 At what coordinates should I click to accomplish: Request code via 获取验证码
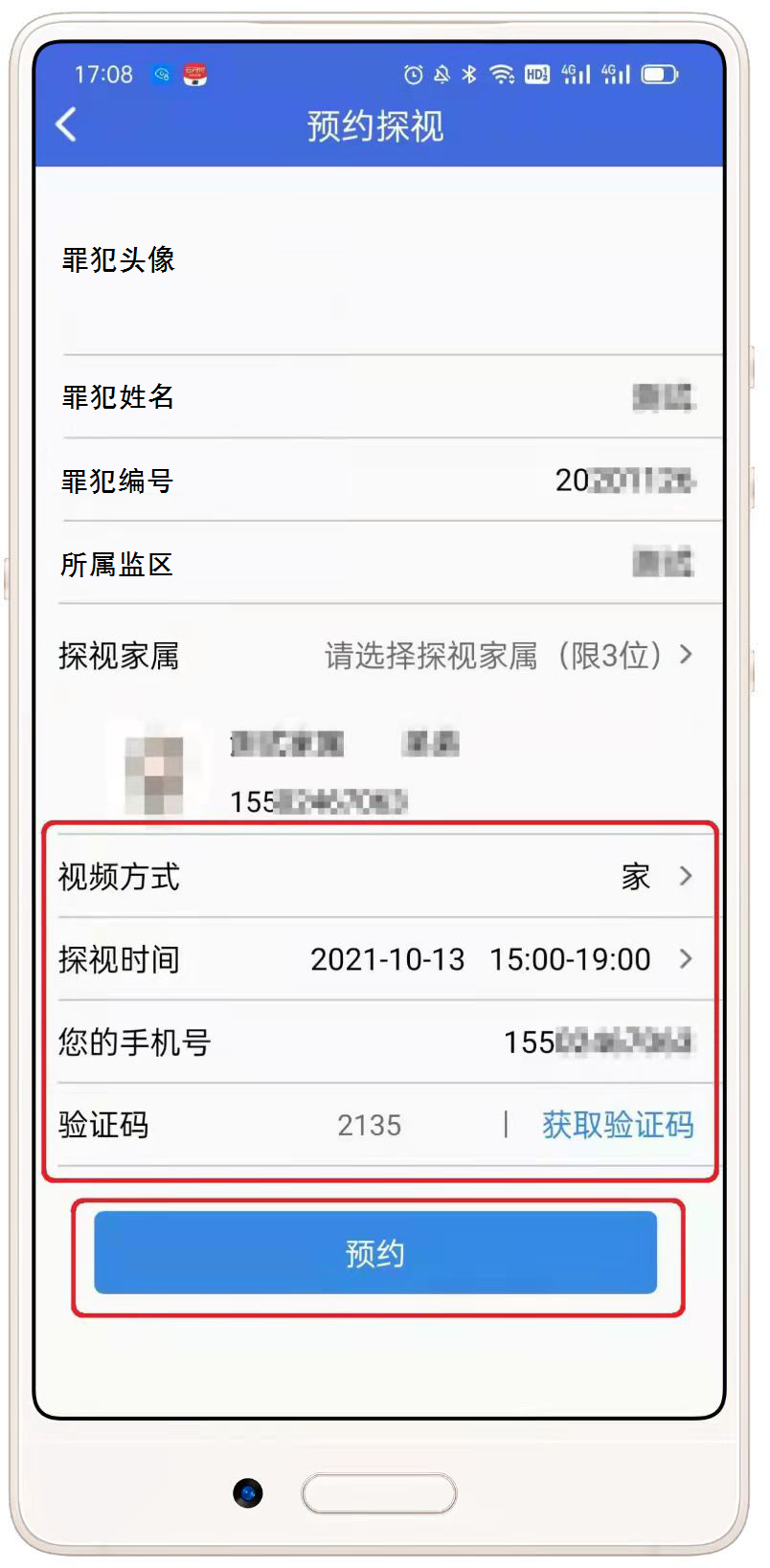click(x=618, y=1125)
